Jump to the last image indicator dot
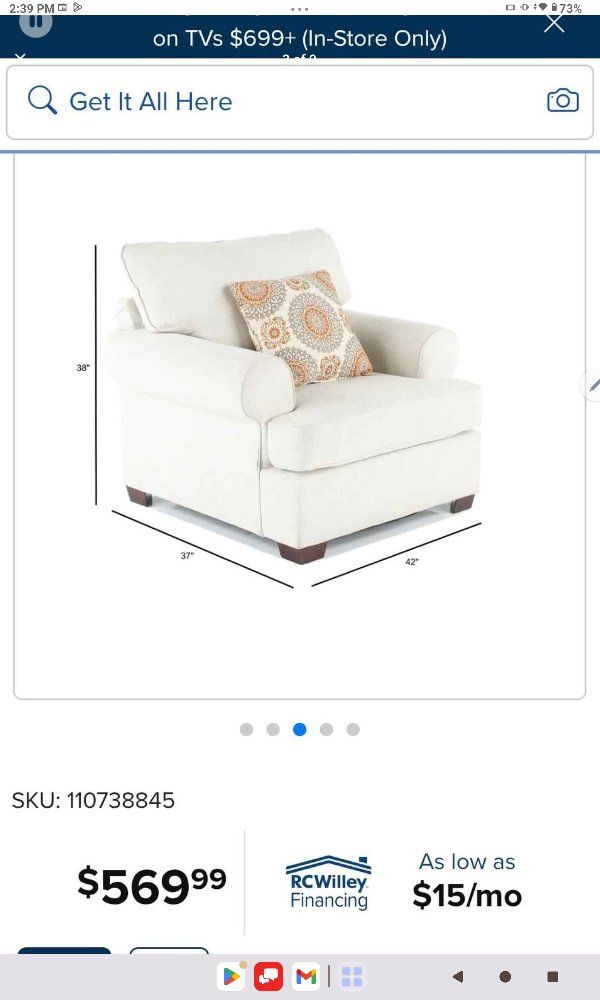This screenshot has width=600, height=1000. click(353, 729)
